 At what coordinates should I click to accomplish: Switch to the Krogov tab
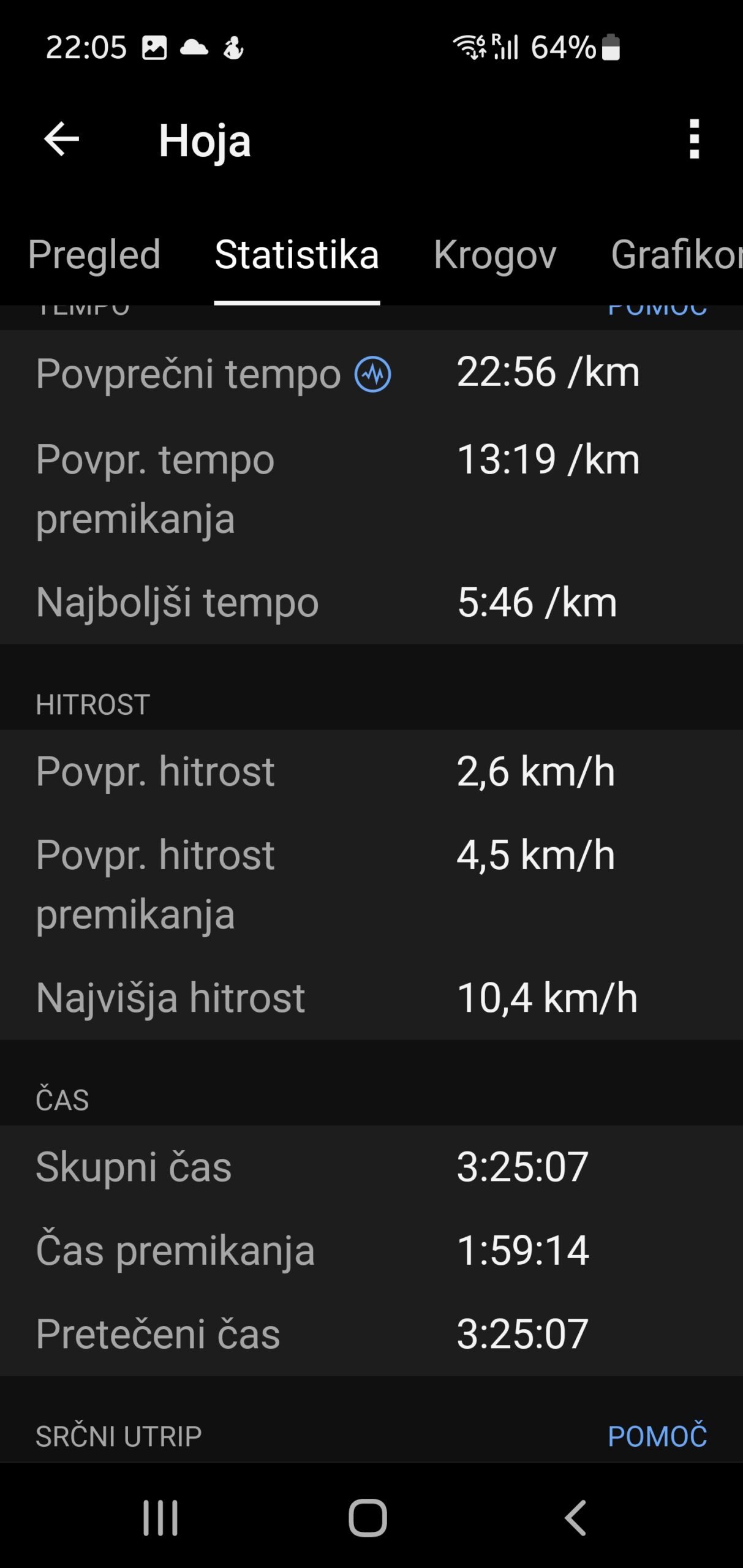tap(495, 255)
